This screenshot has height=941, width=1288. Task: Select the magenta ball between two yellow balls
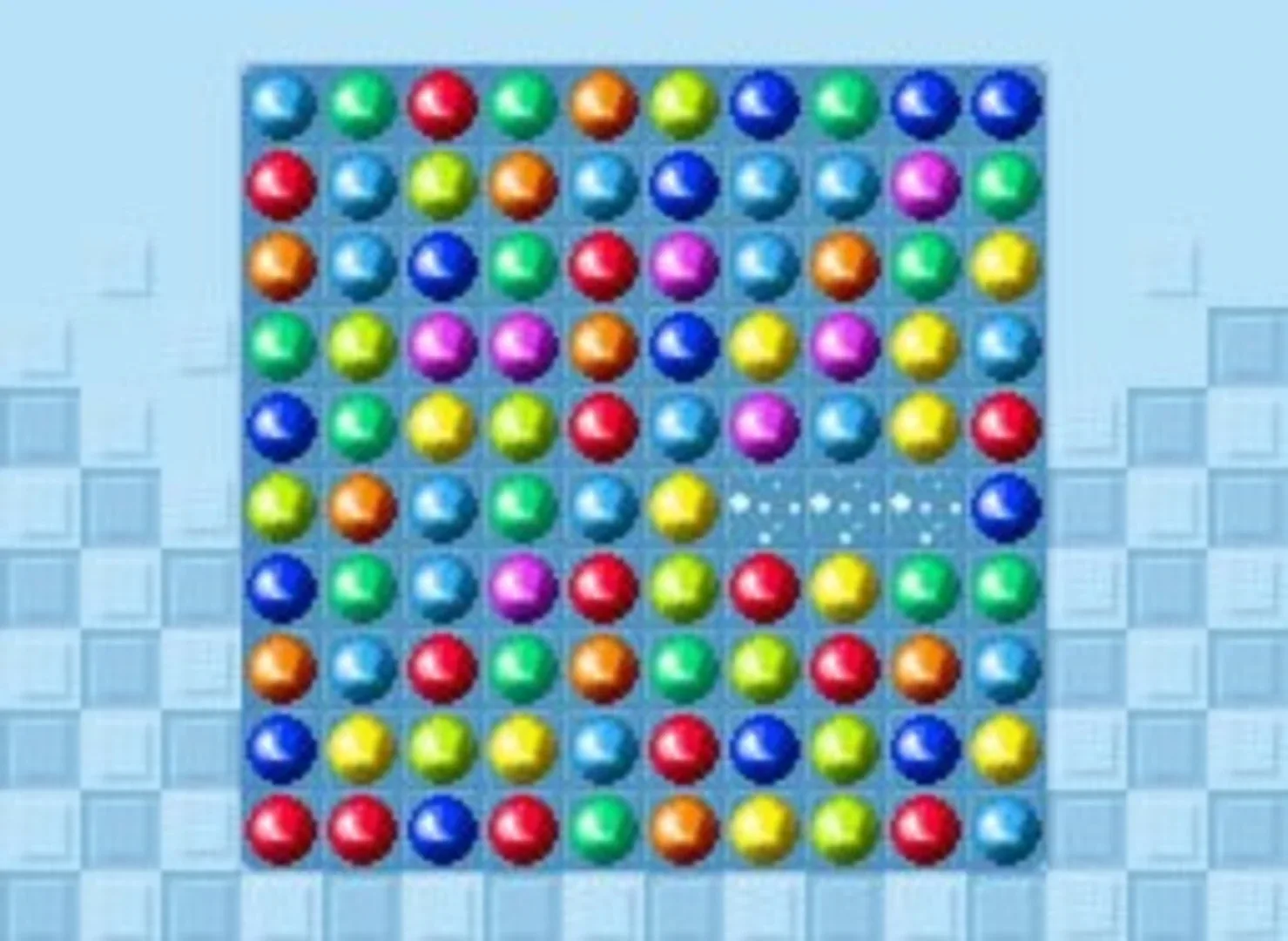click(x=844, y=347)
